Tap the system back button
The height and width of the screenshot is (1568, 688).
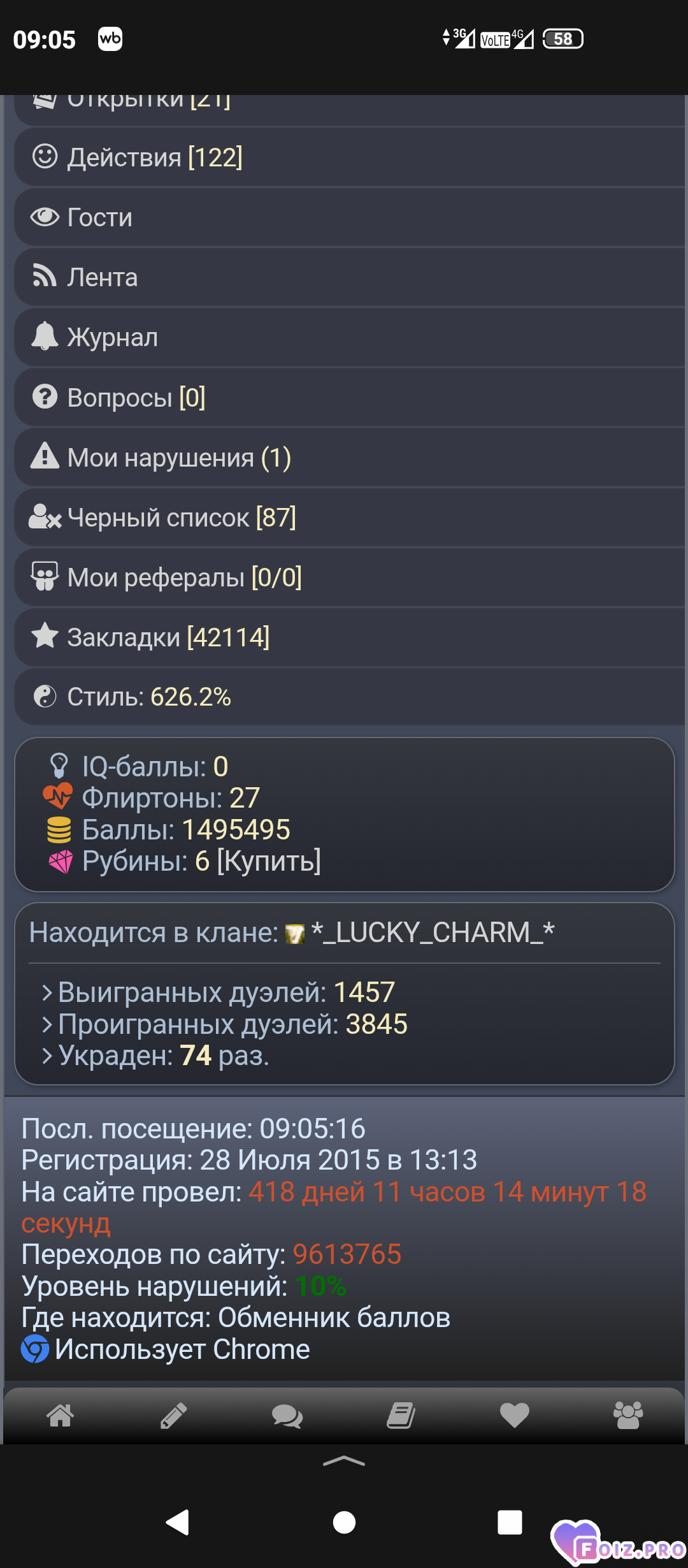(x=178, y=1522)
